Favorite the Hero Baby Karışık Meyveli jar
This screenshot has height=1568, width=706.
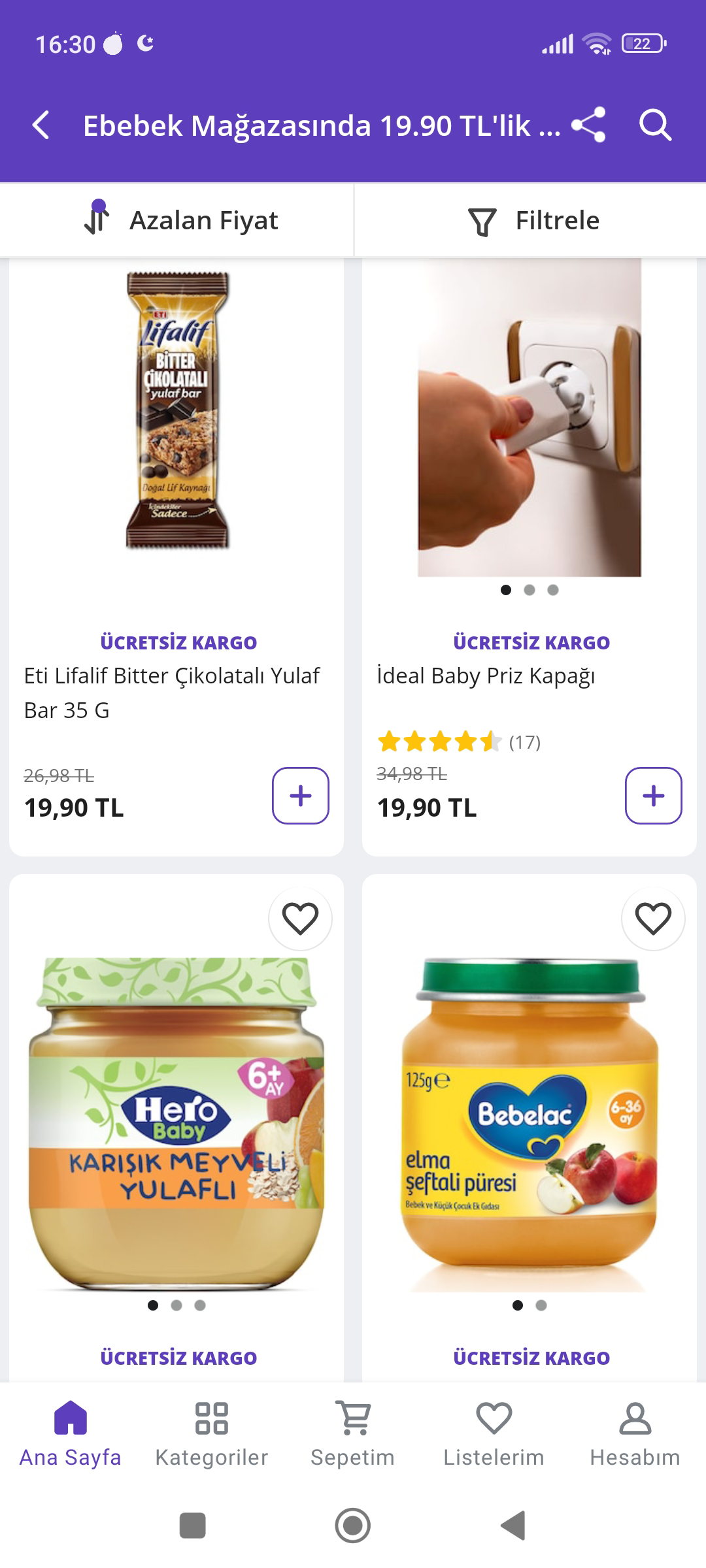point(300,919)
